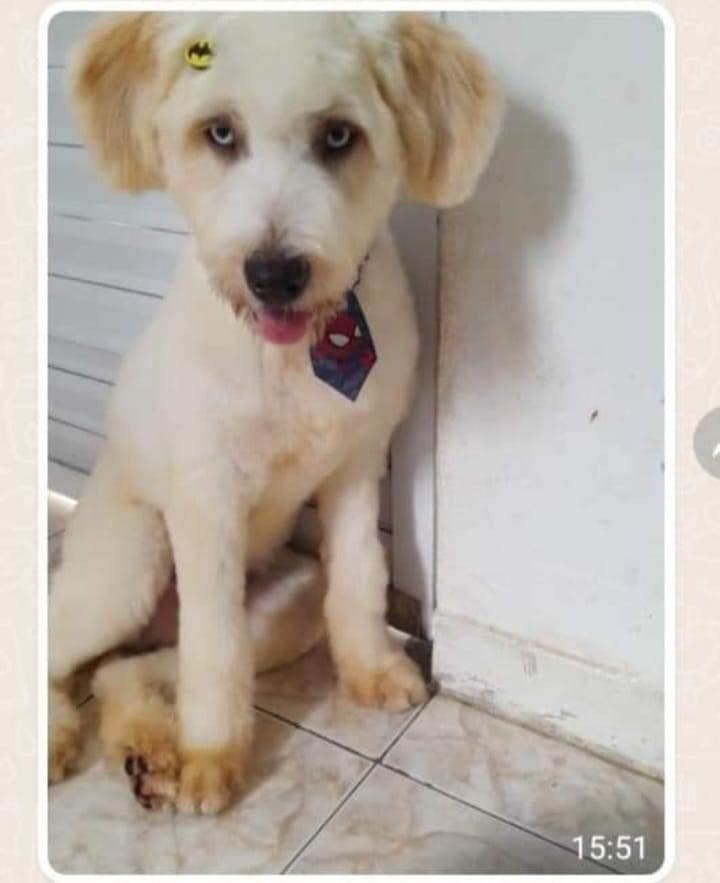This screenshot has width=720, height=883.
Task: Open the dog photo message full screen
Action: (x=356, y=440)
